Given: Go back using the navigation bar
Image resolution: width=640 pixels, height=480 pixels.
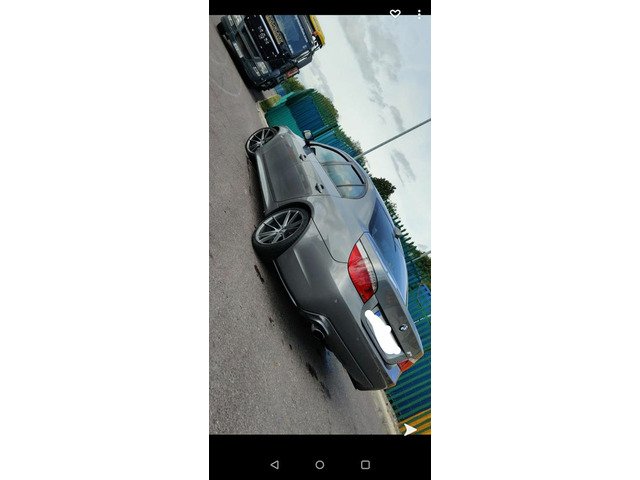Looking at the screenshot, I should [x=275, y=465].
